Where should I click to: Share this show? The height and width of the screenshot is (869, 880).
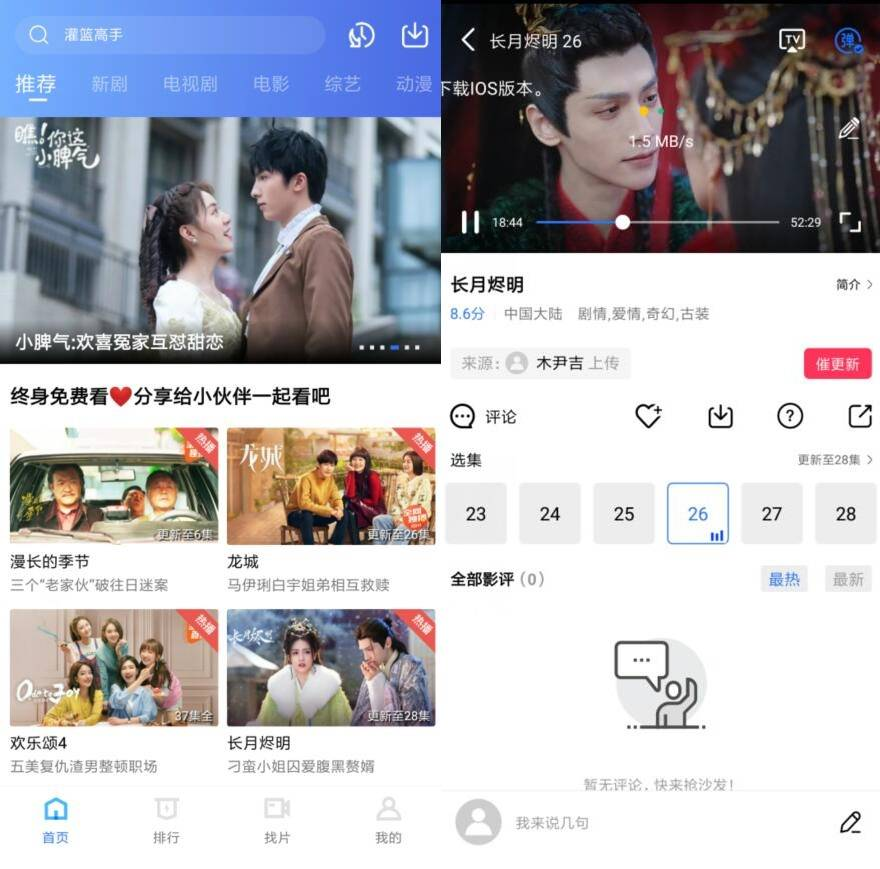tap(859, 417)
